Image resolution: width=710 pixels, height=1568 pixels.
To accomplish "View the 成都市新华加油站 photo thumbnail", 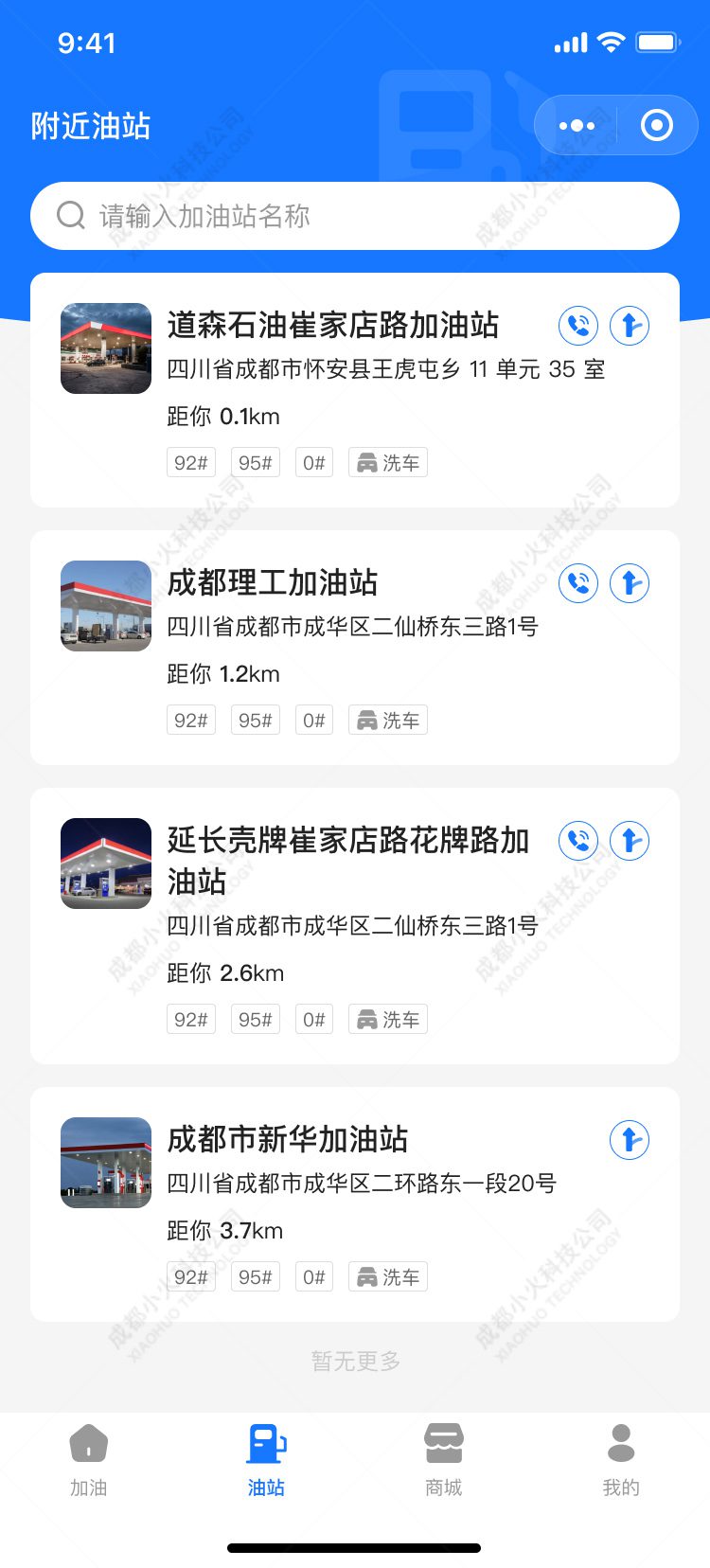I will pyautogui.click(x=105, y=1163).
